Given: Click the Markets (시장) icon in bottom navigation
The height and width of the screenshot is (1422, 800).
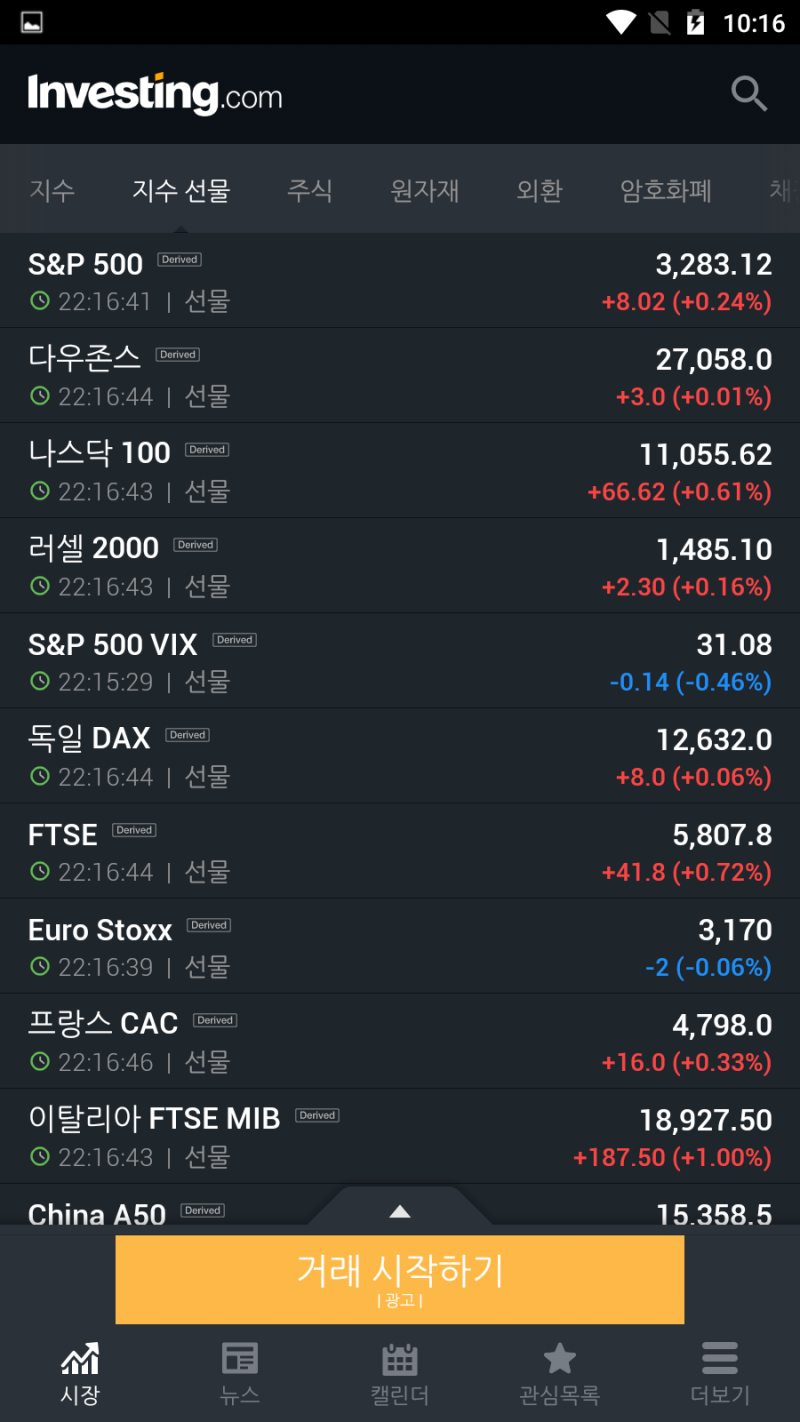Looking at the screenshot, I should [x=79, y=1372].
